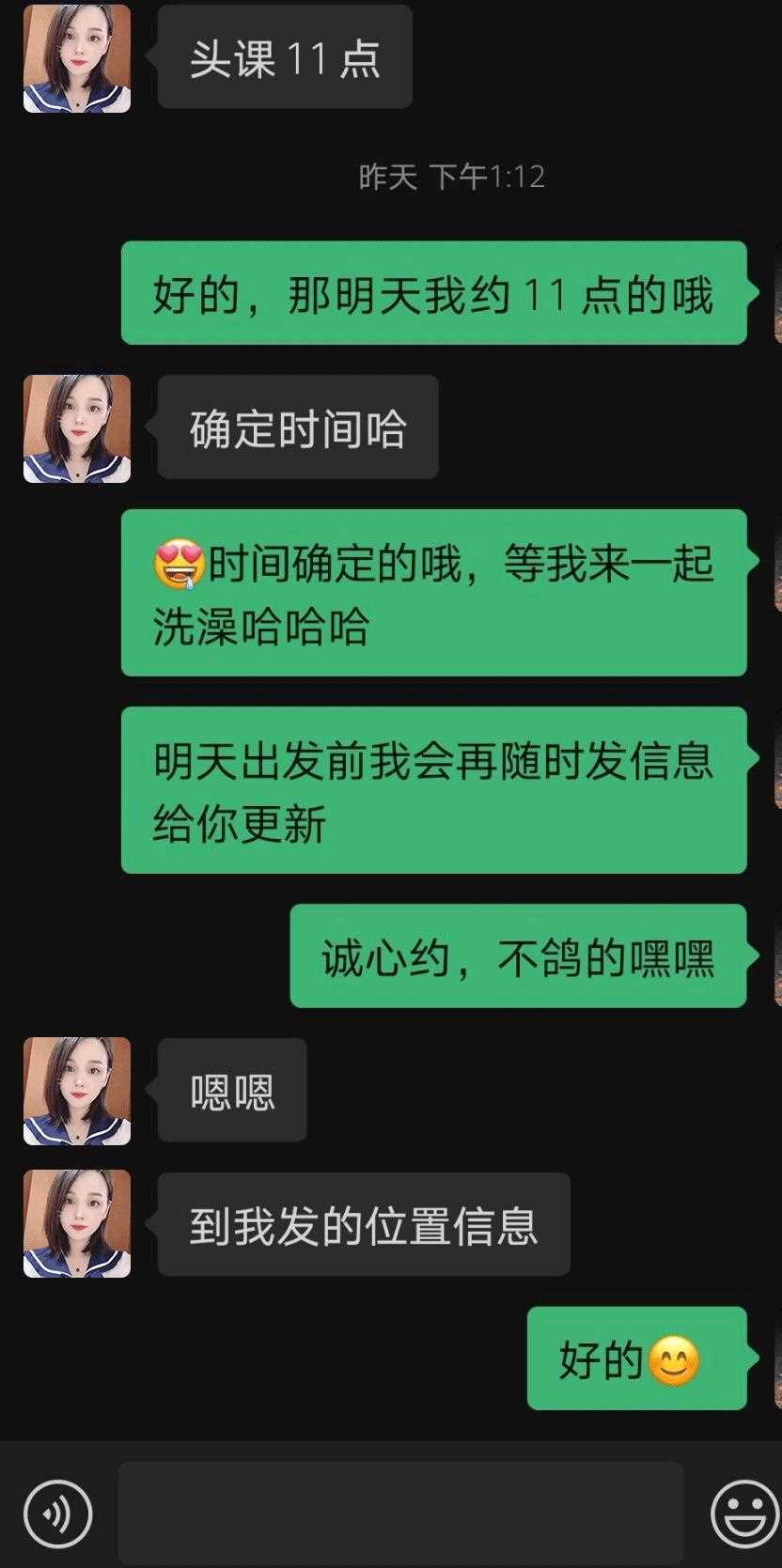Tap the avatar next to 嗯嗯 message
The image size is (782, 1568).
(77, 1091)
